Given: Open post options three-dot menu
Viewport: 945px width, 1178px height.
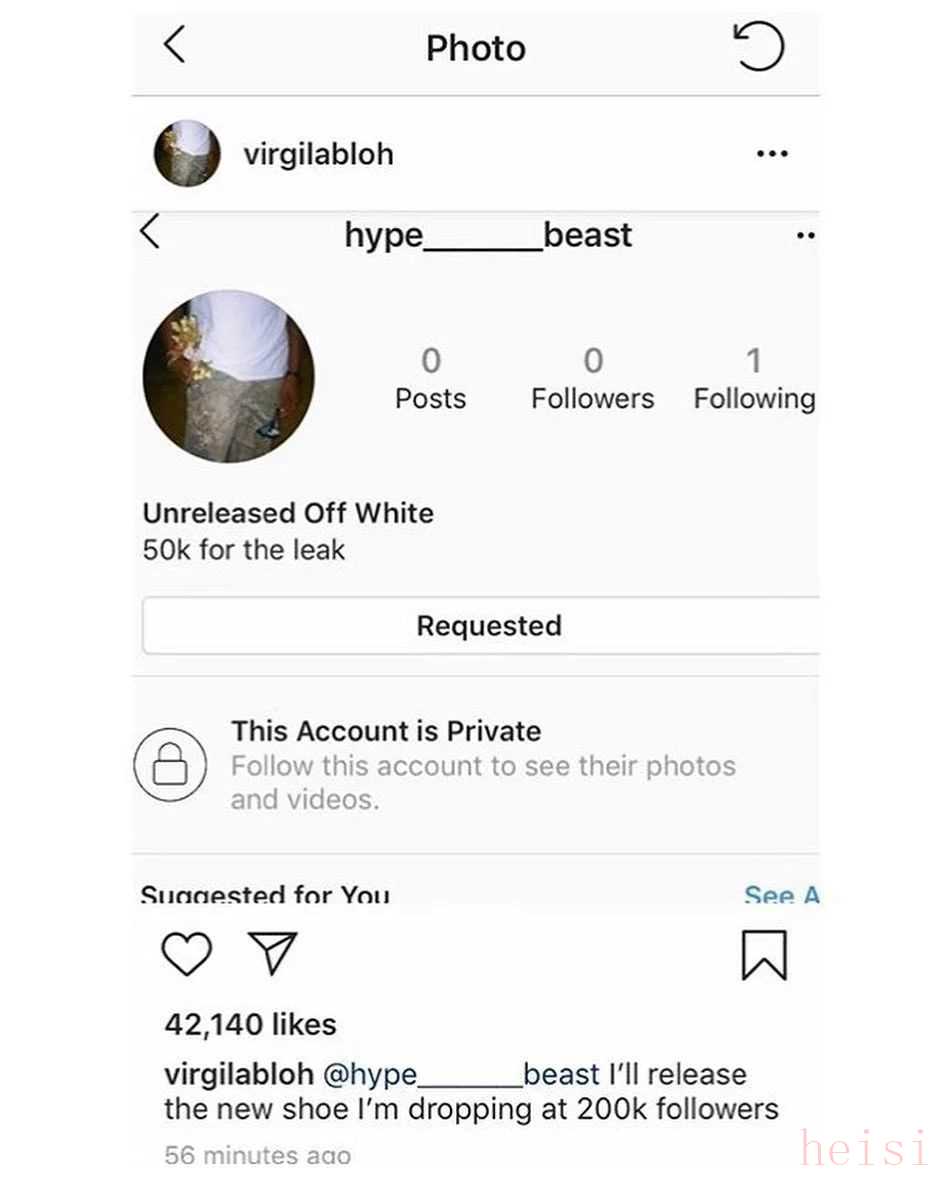Looking at the screenshot, I should (x=772, y=154).
